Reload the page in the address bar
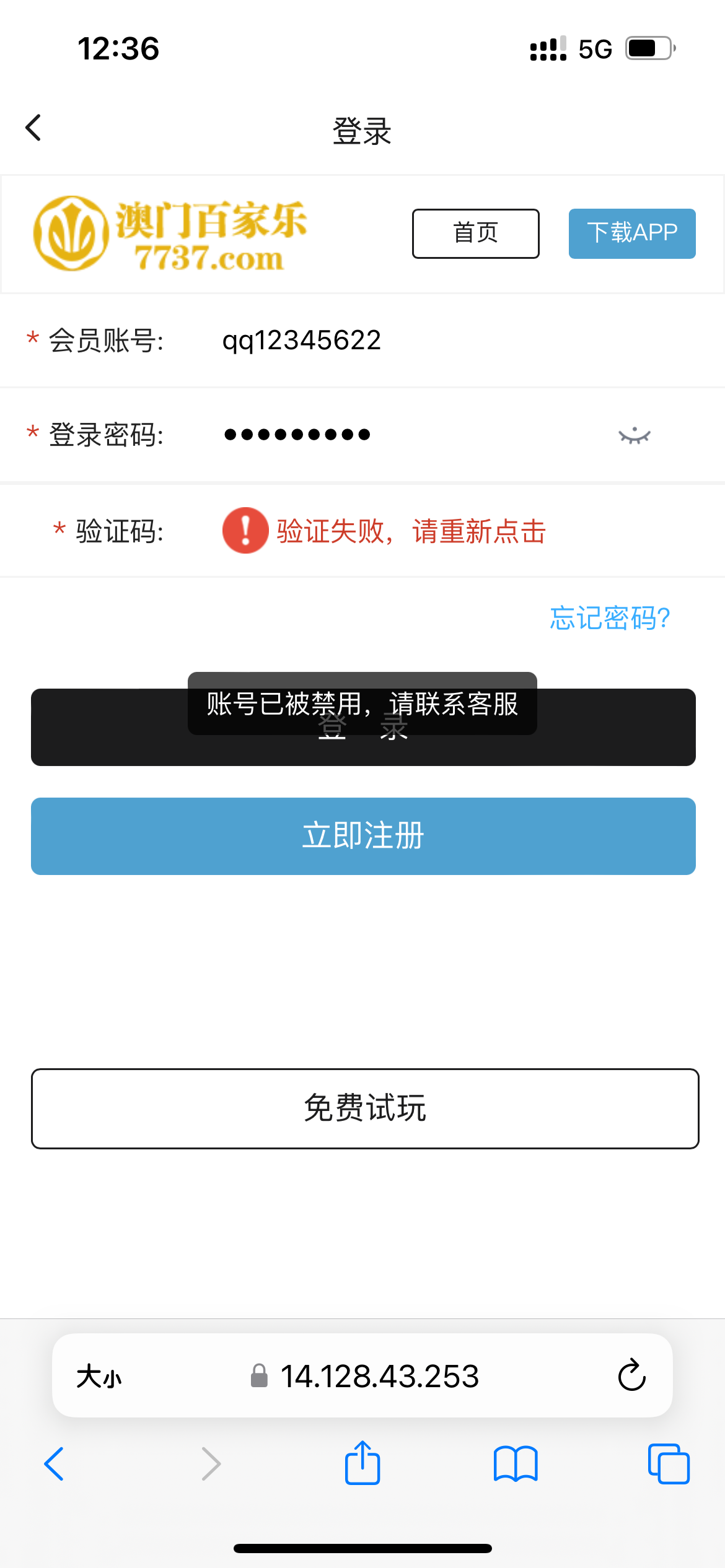Viewport: 725px width, 1568px height. pyautogui.click(x=631, y=1376)
